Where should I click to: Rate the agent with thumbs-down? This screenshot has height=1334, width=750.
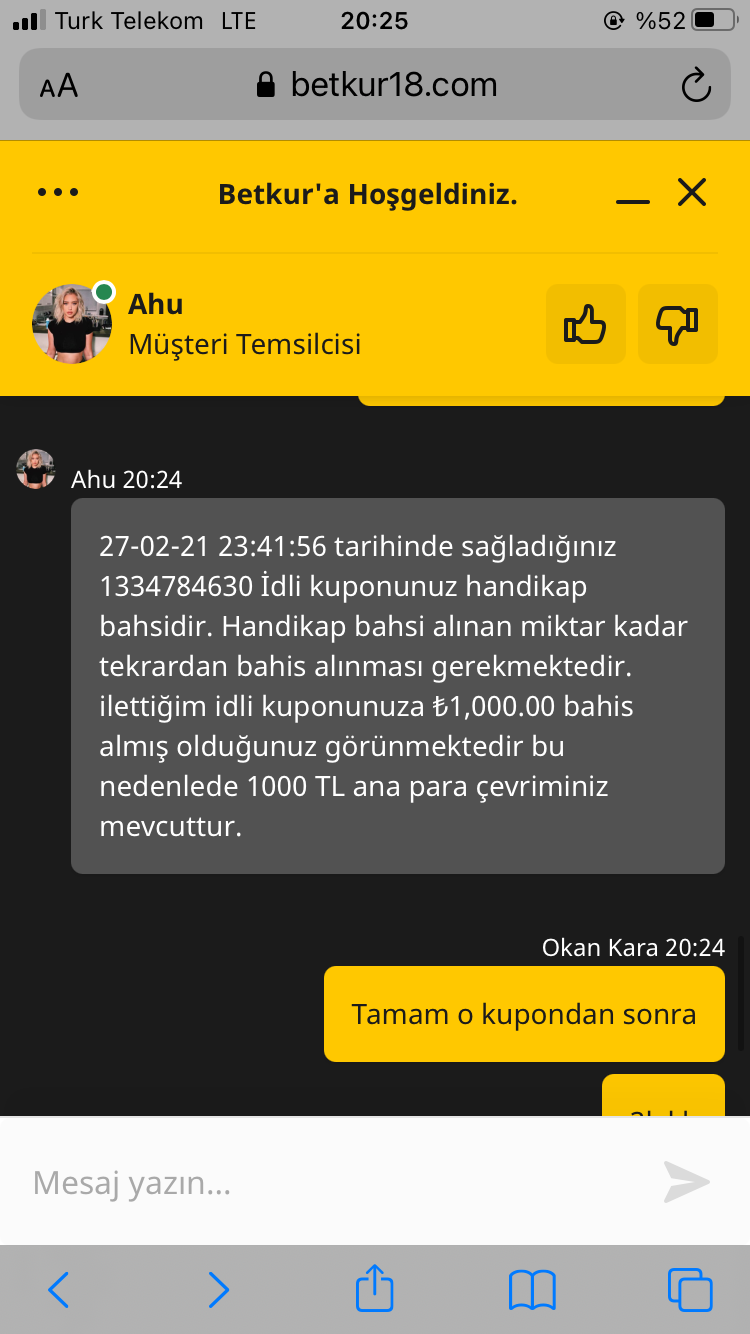678,324
